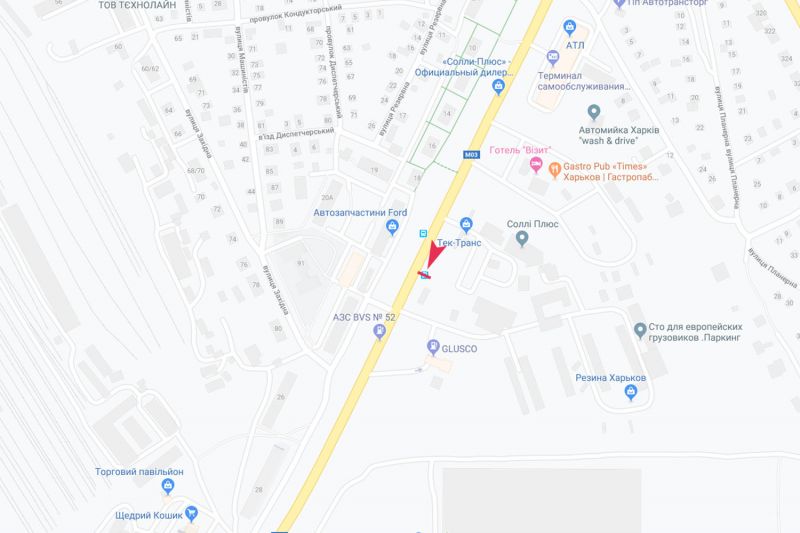Open the GLUSCO gas station marker

(x=432, y=348)
